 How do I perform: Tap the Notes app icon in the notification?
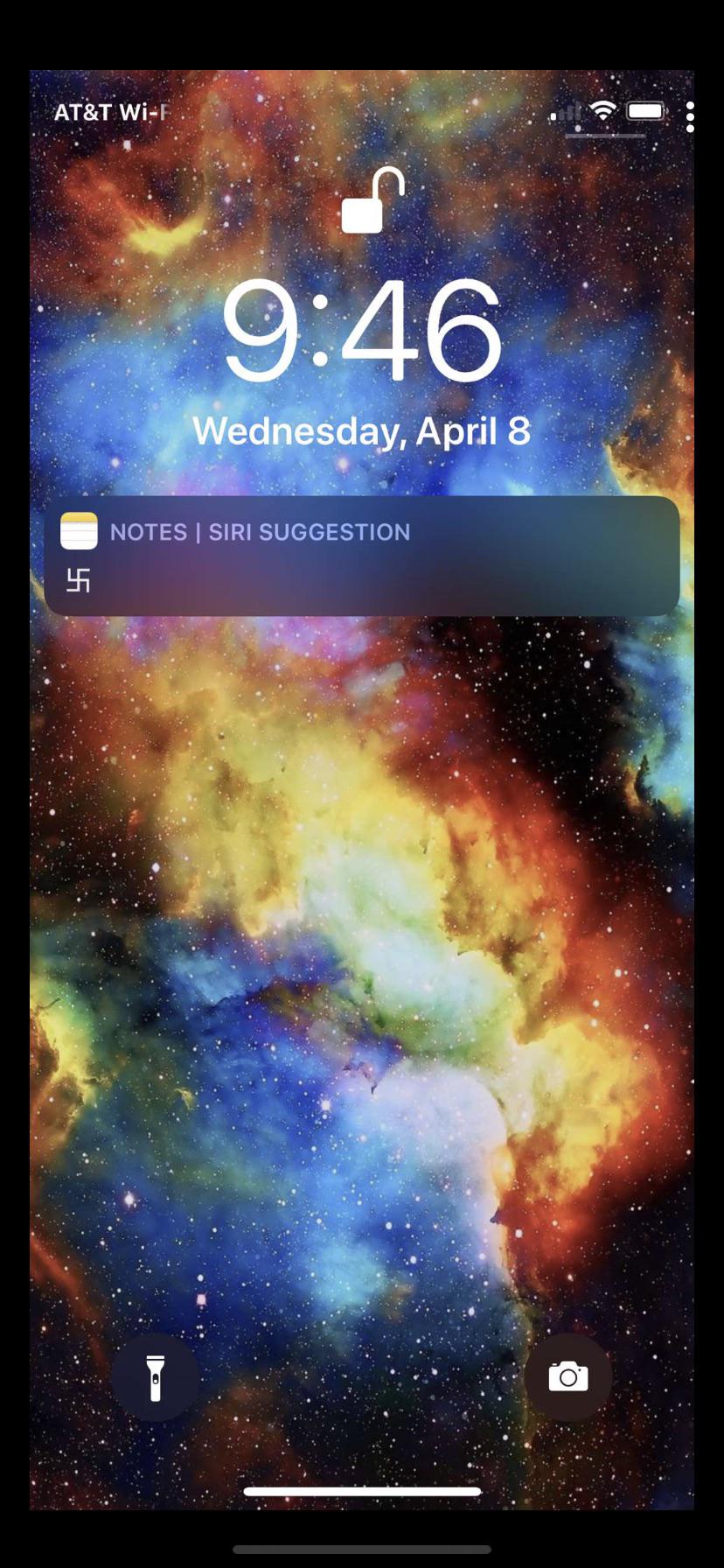pos(80,531)
